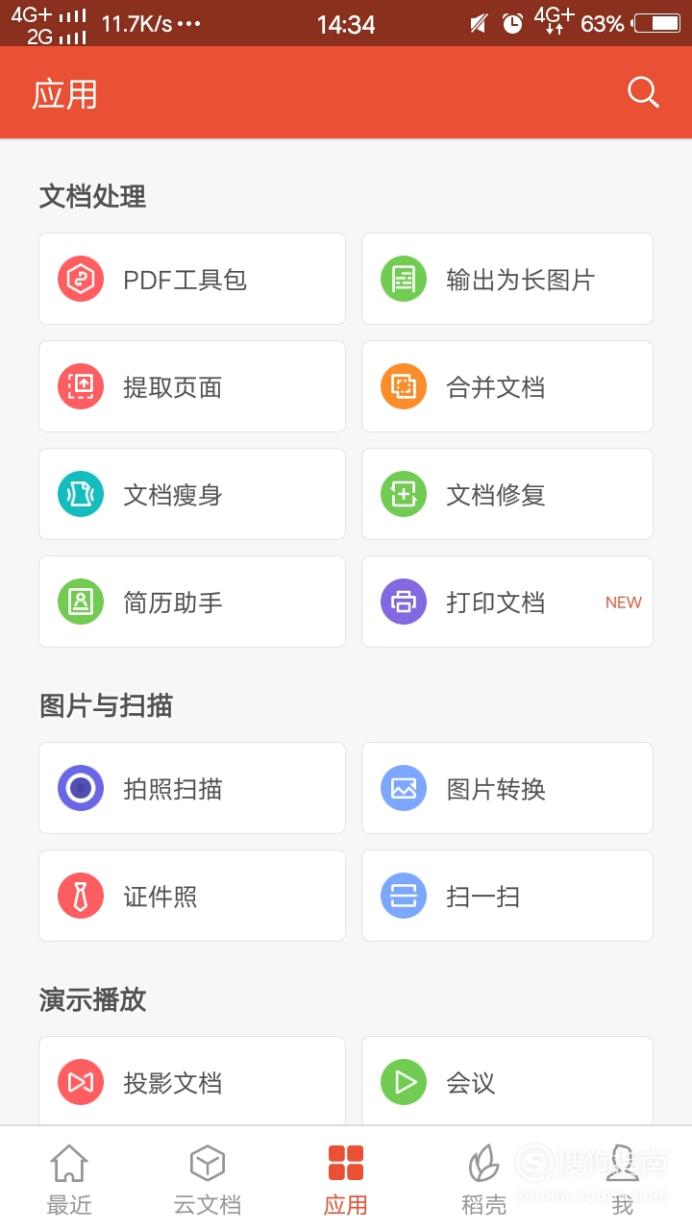Select 输出为长图片

(x=507, y=279)
